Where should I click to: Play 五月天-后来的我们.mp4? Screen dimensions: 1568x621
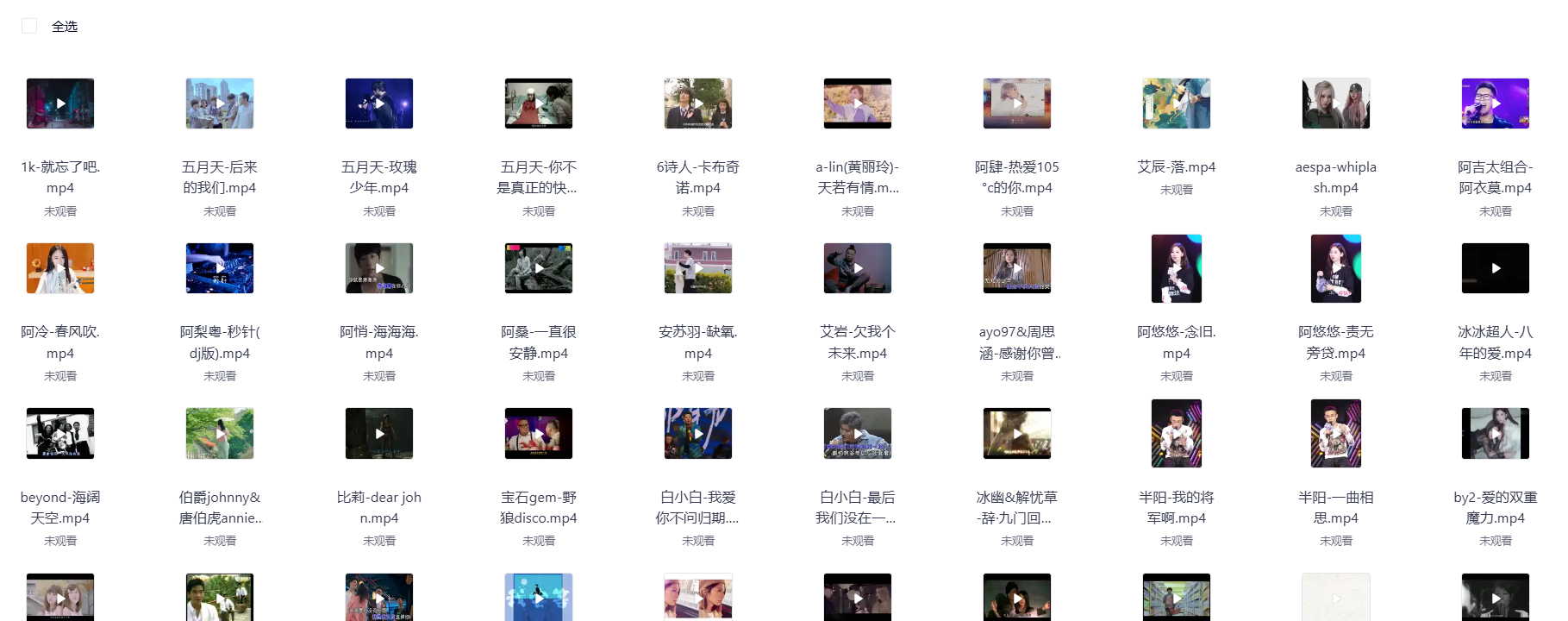click(220, 103)
